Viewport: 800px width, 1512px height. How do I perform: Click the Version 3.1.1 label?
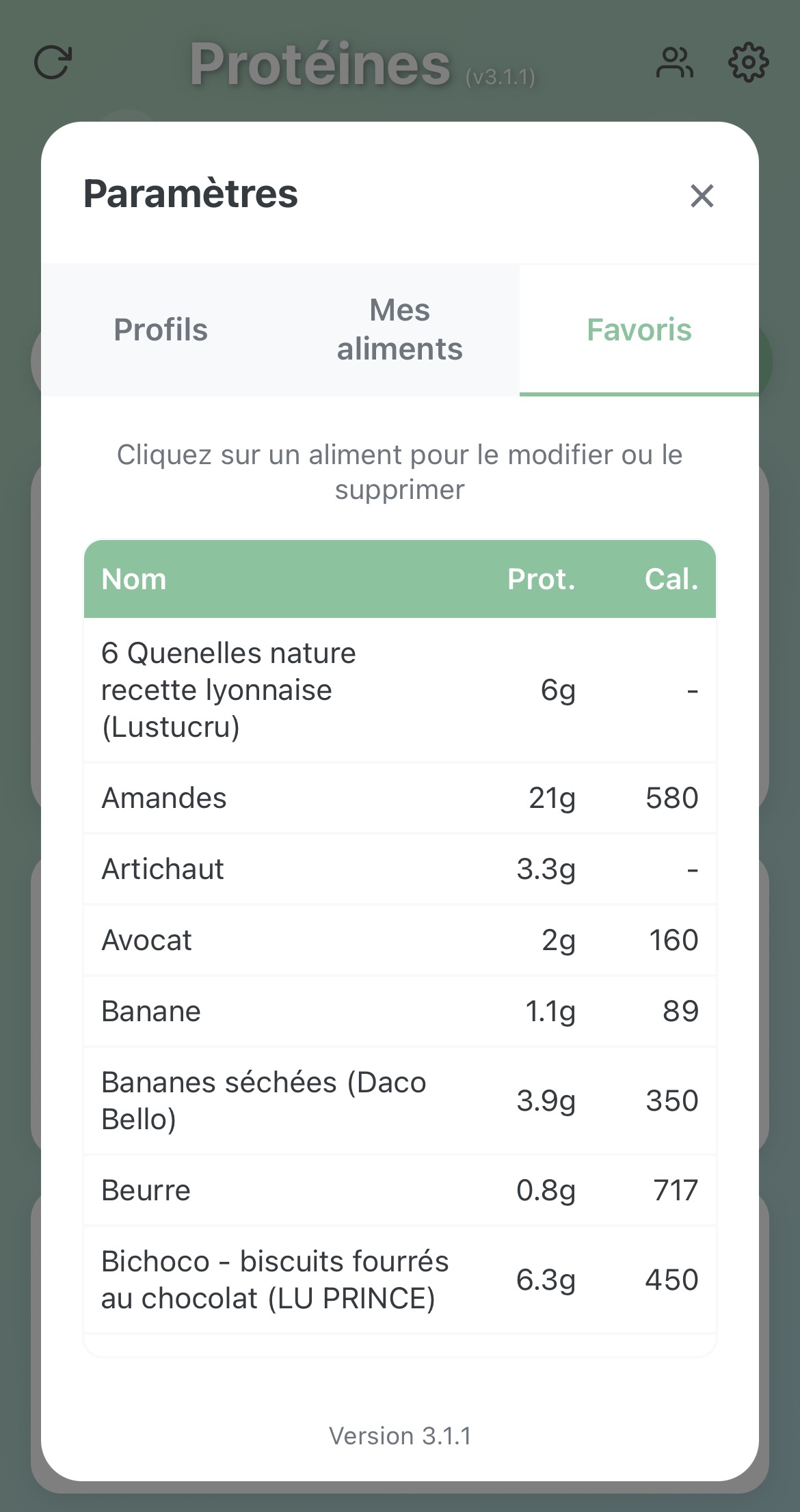tap(399, 1435)
